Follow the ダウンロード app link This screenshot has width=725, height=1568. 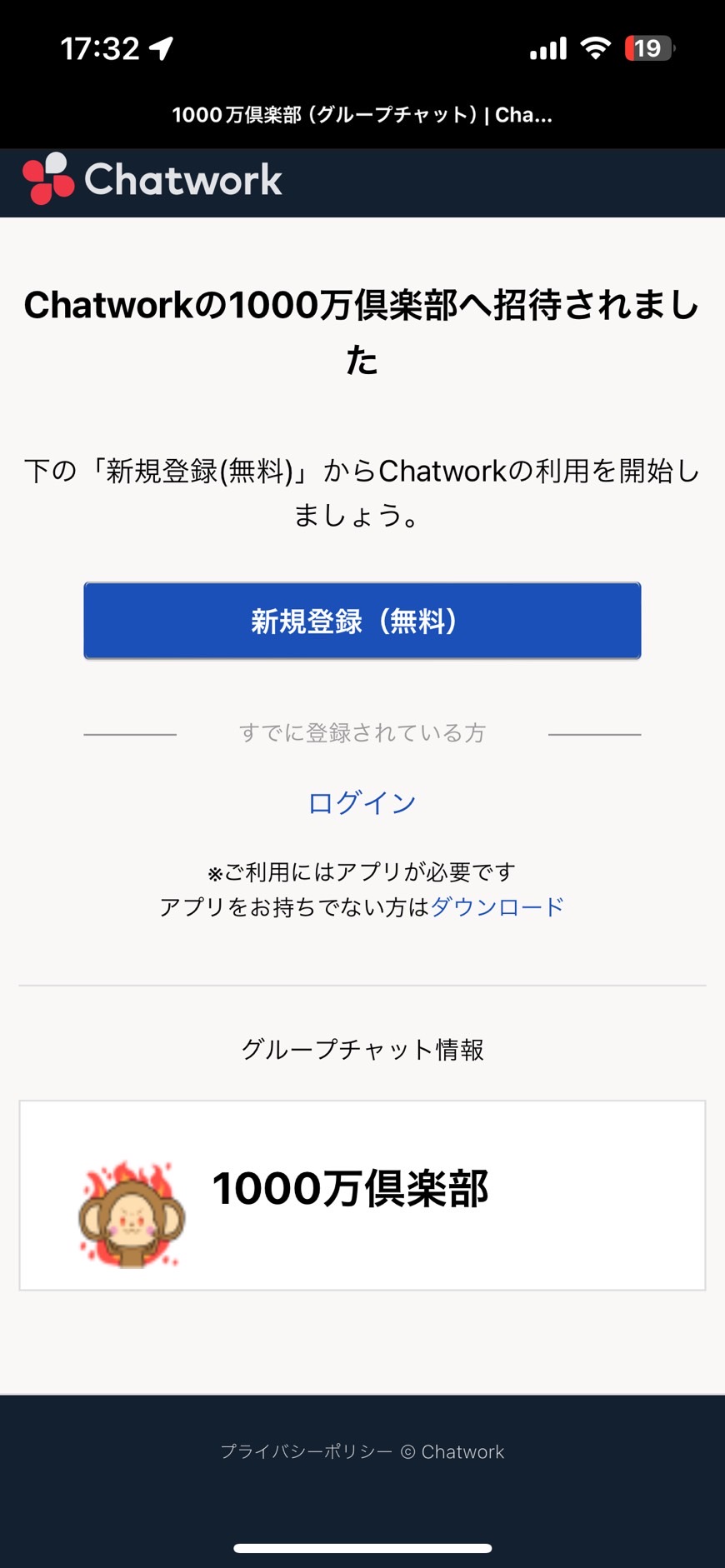click(497, 906)
